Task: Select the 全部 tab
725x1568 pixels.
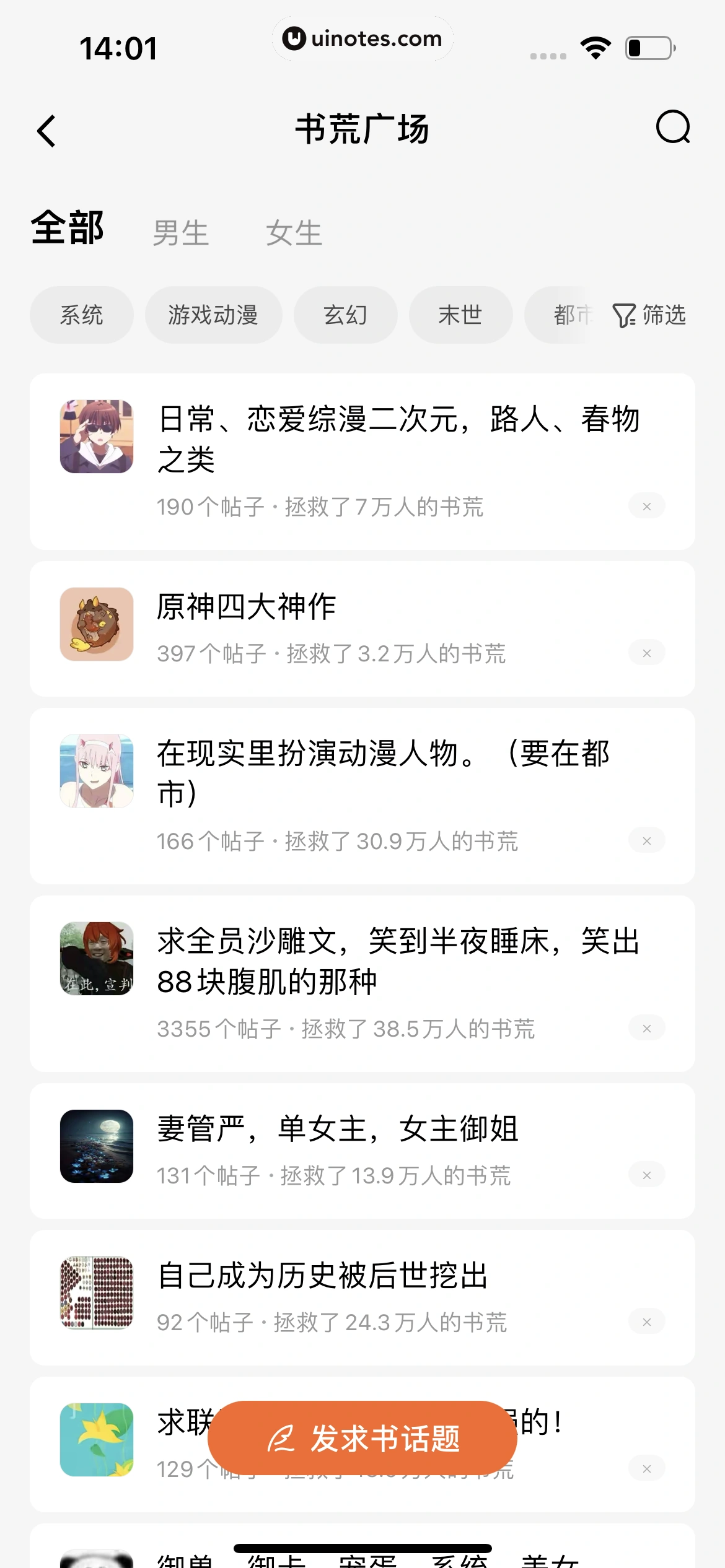Action: [x=68, y=228]
